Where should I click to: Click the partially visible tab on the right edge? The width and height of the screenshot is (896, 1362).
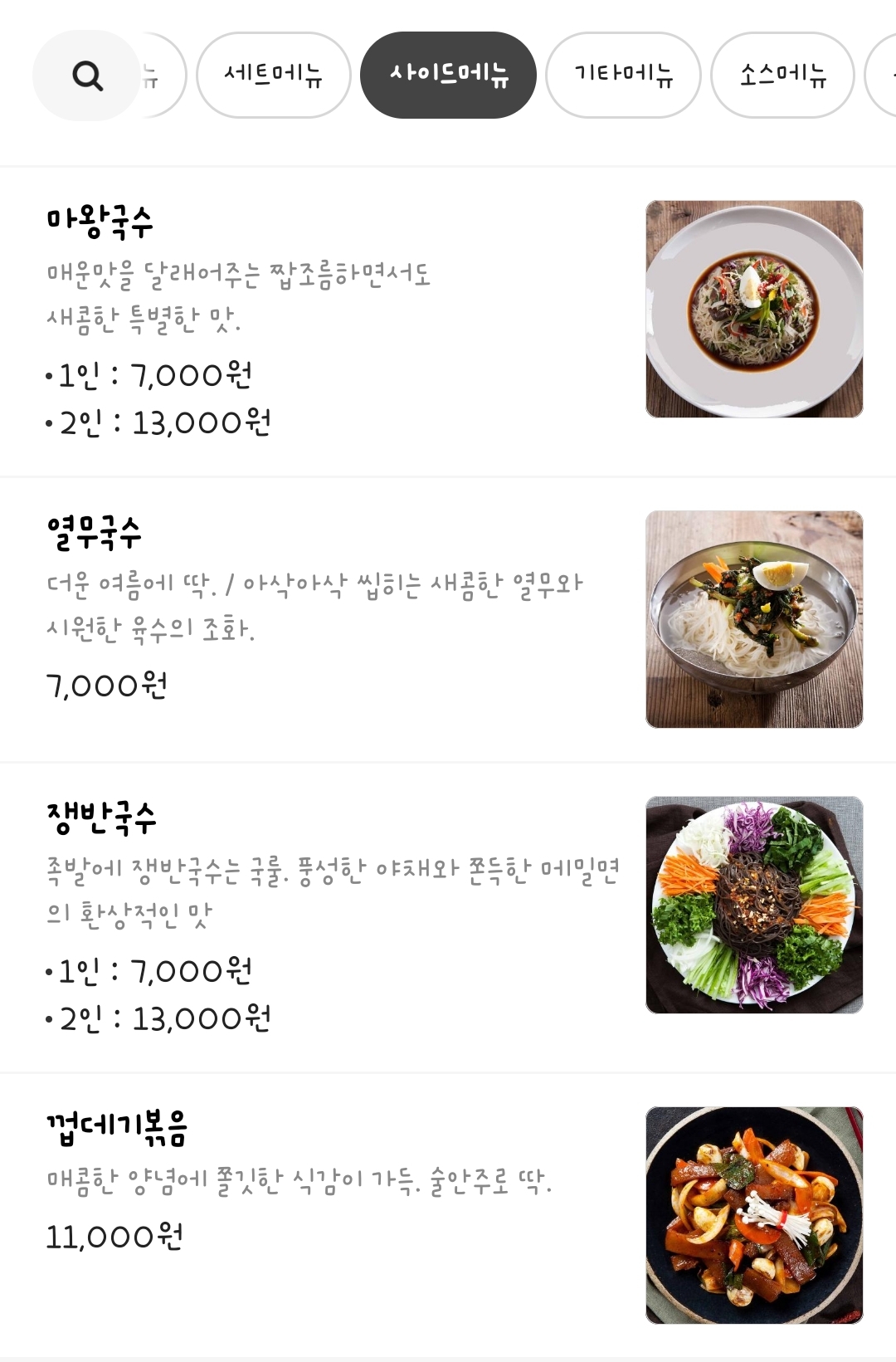click(888, 75)
